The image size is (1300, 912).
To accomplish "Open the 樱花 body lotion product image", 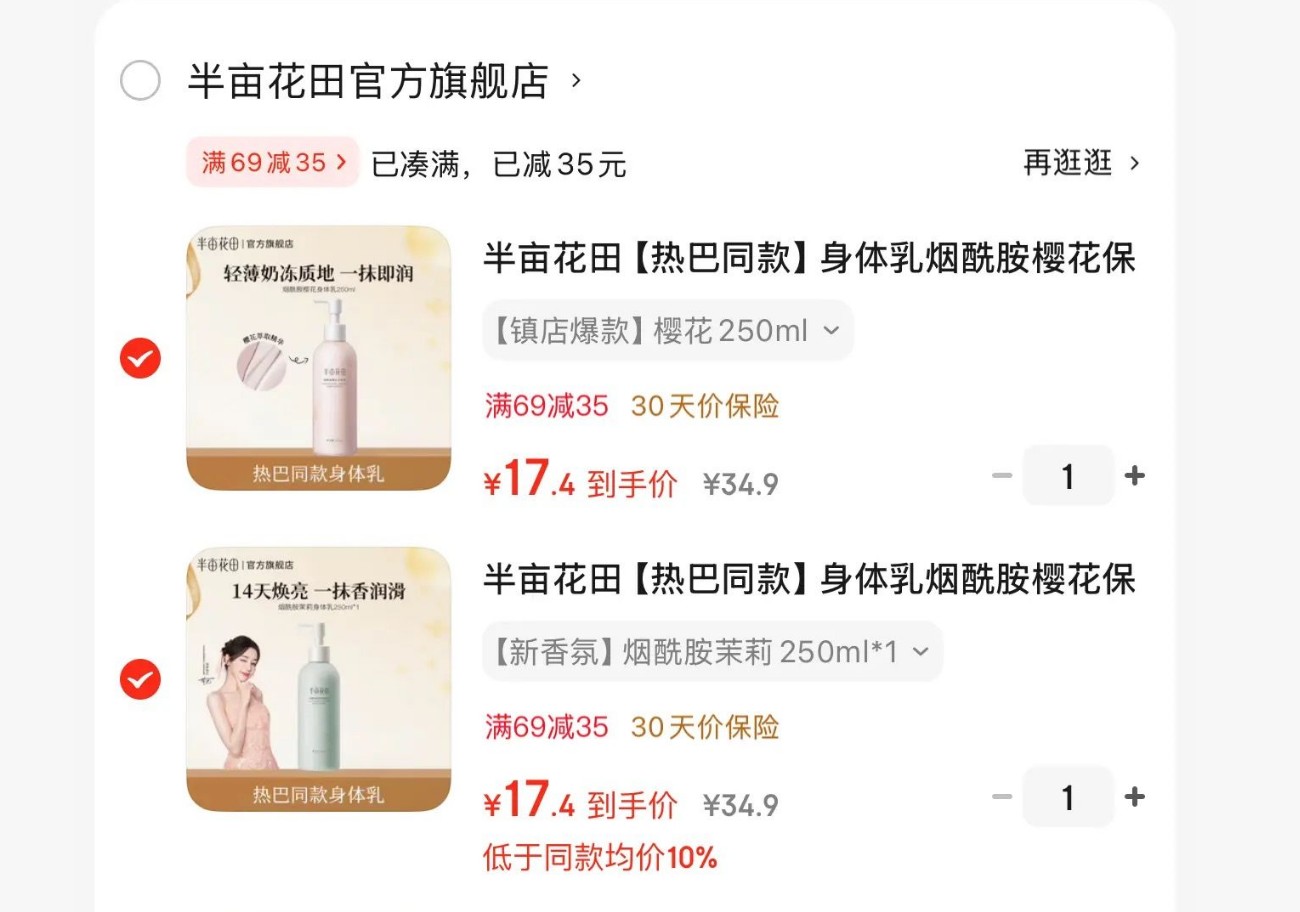I will (319, 358).
